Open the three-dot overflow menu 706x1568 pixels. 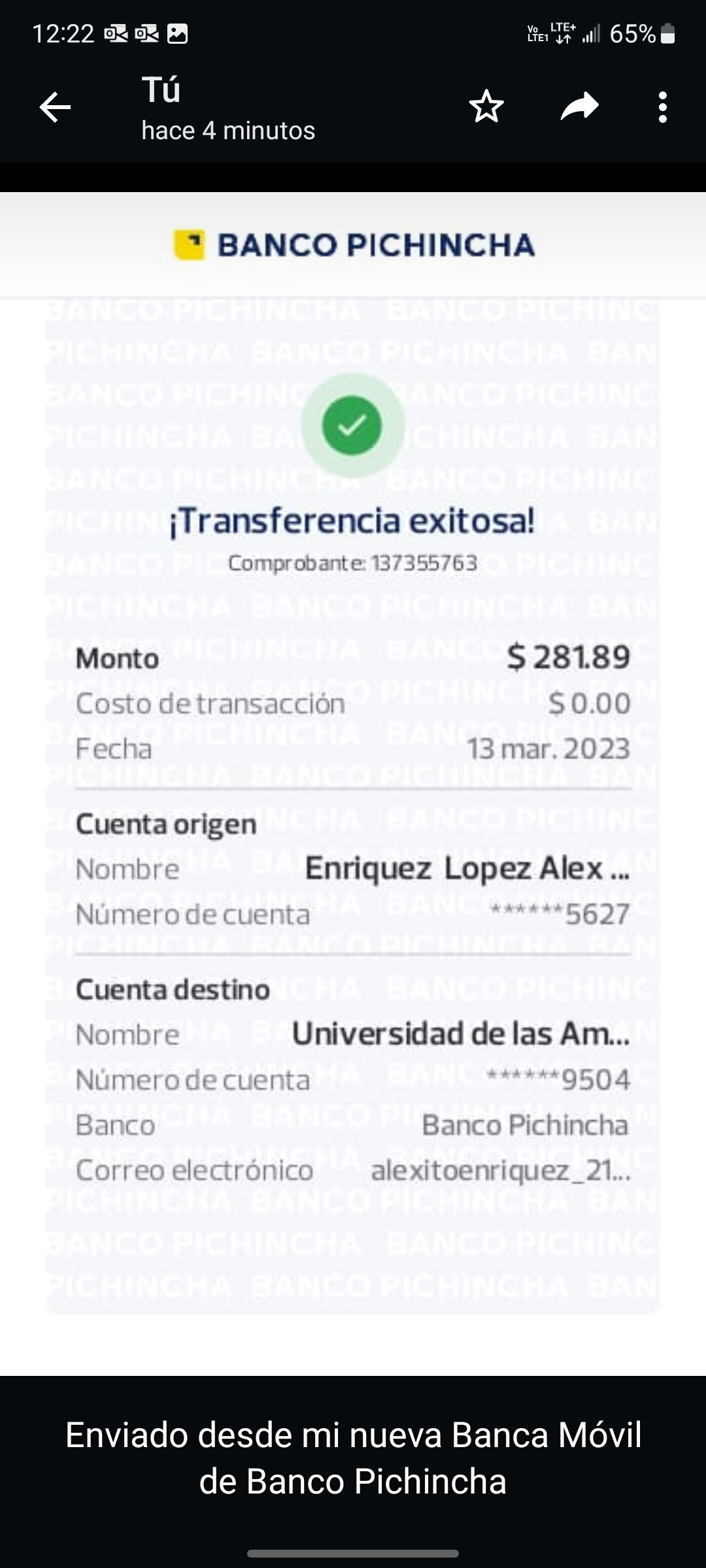[x=663, y=107]
